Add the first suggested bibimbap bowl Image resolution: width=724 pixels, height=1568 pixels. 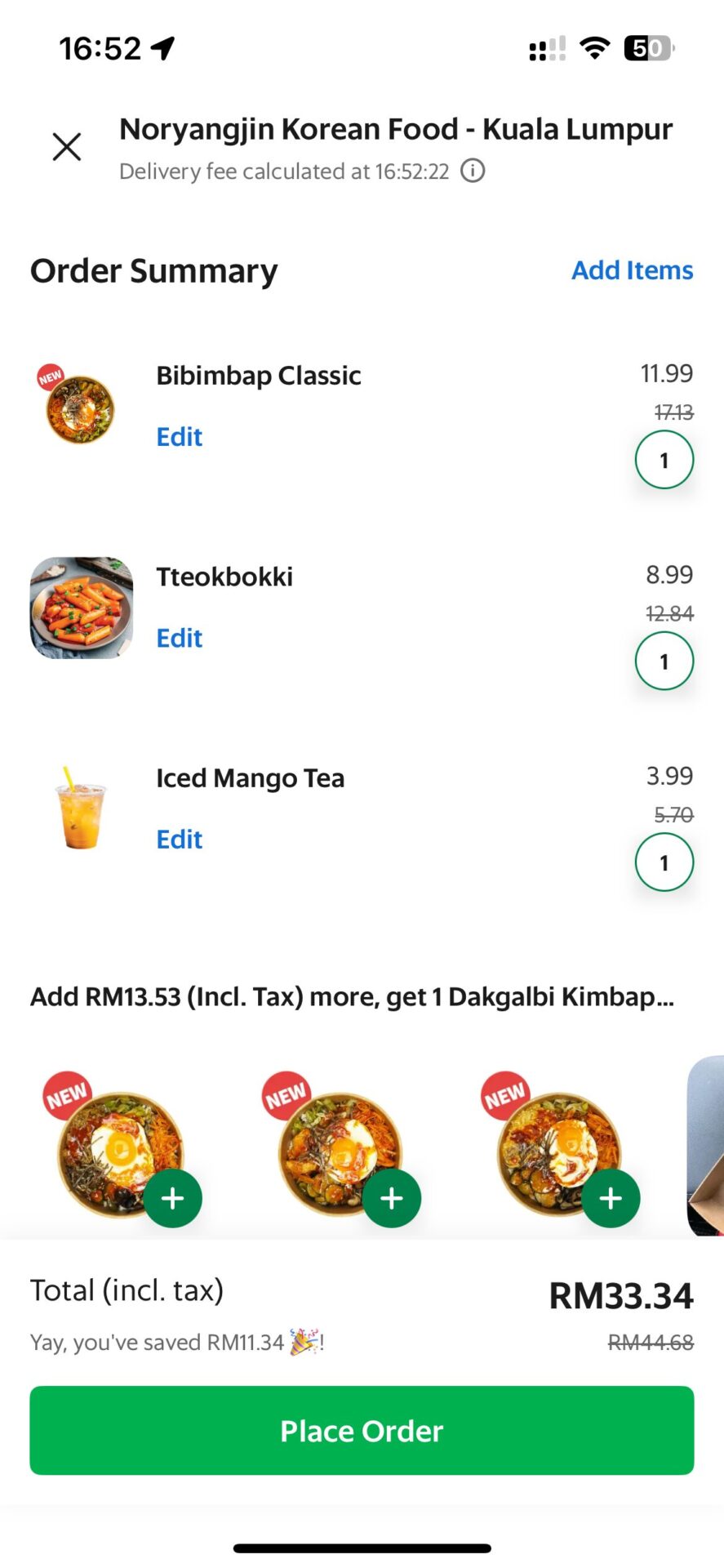(172, 1198)
